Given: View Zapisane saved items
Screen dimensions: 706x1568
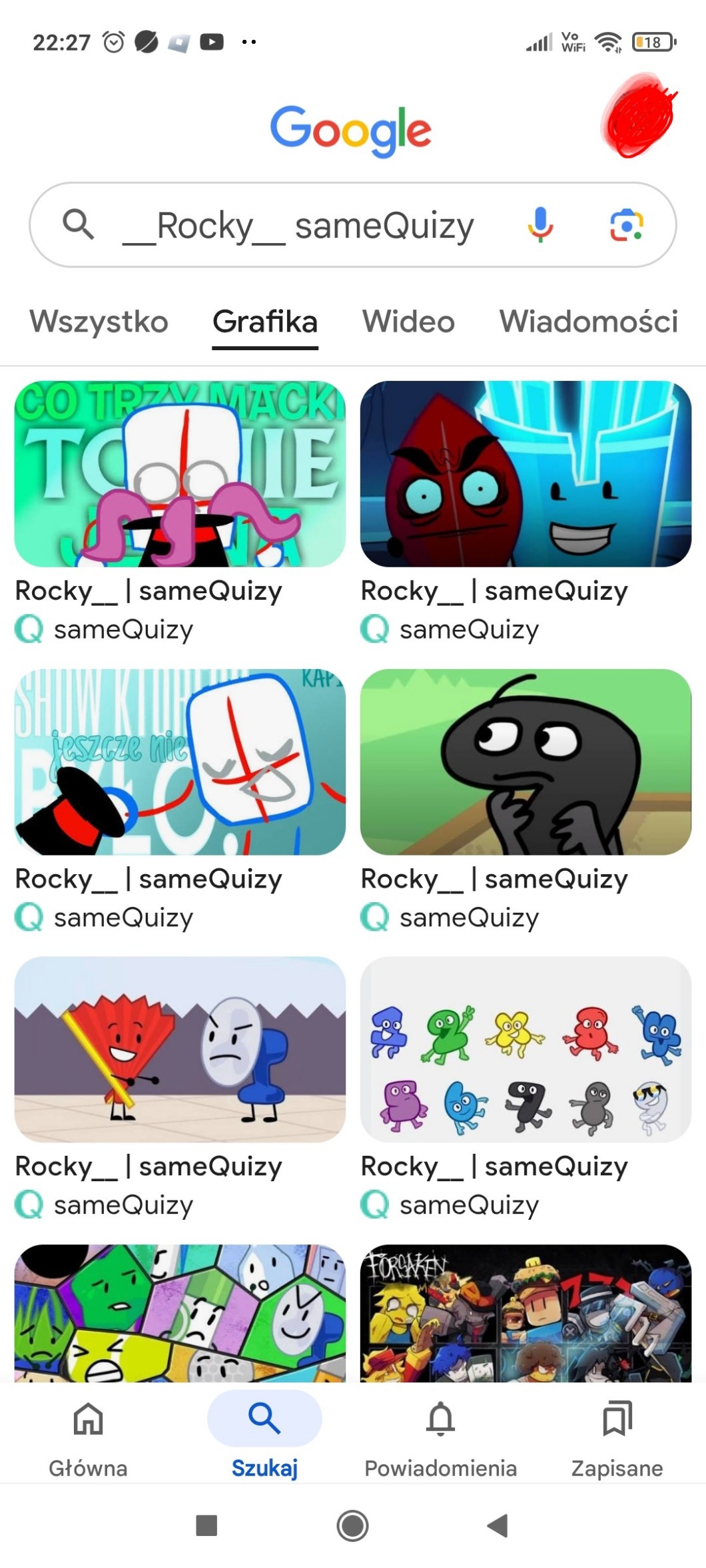Looking at the screenshot, I should pyautogui.click(x=617, y=1437).
